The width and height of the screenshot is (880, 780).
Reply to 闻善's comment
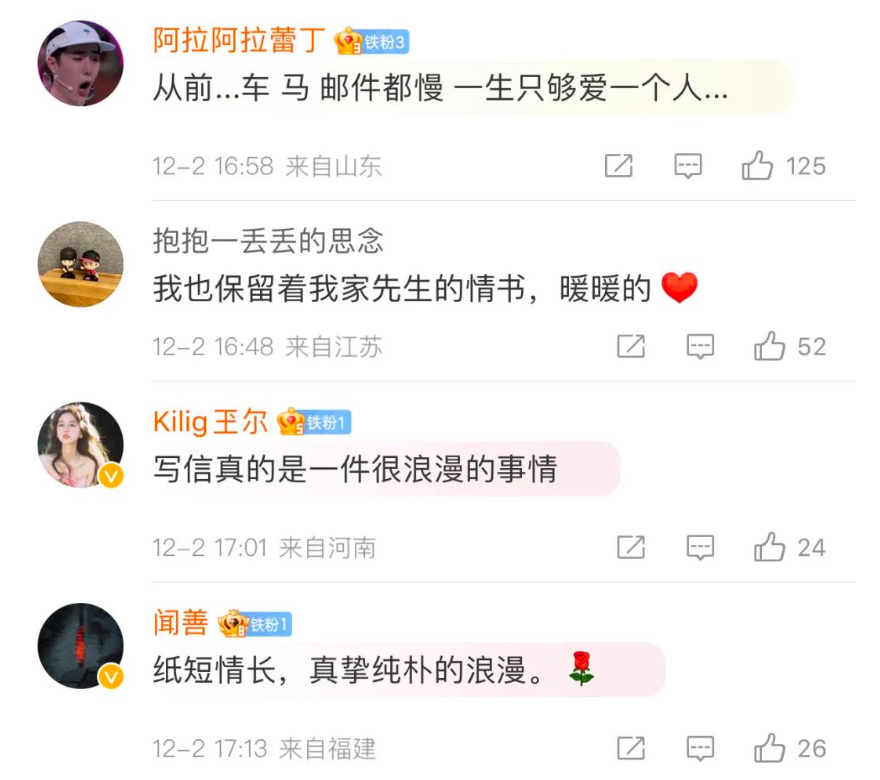tap(700, 747)
